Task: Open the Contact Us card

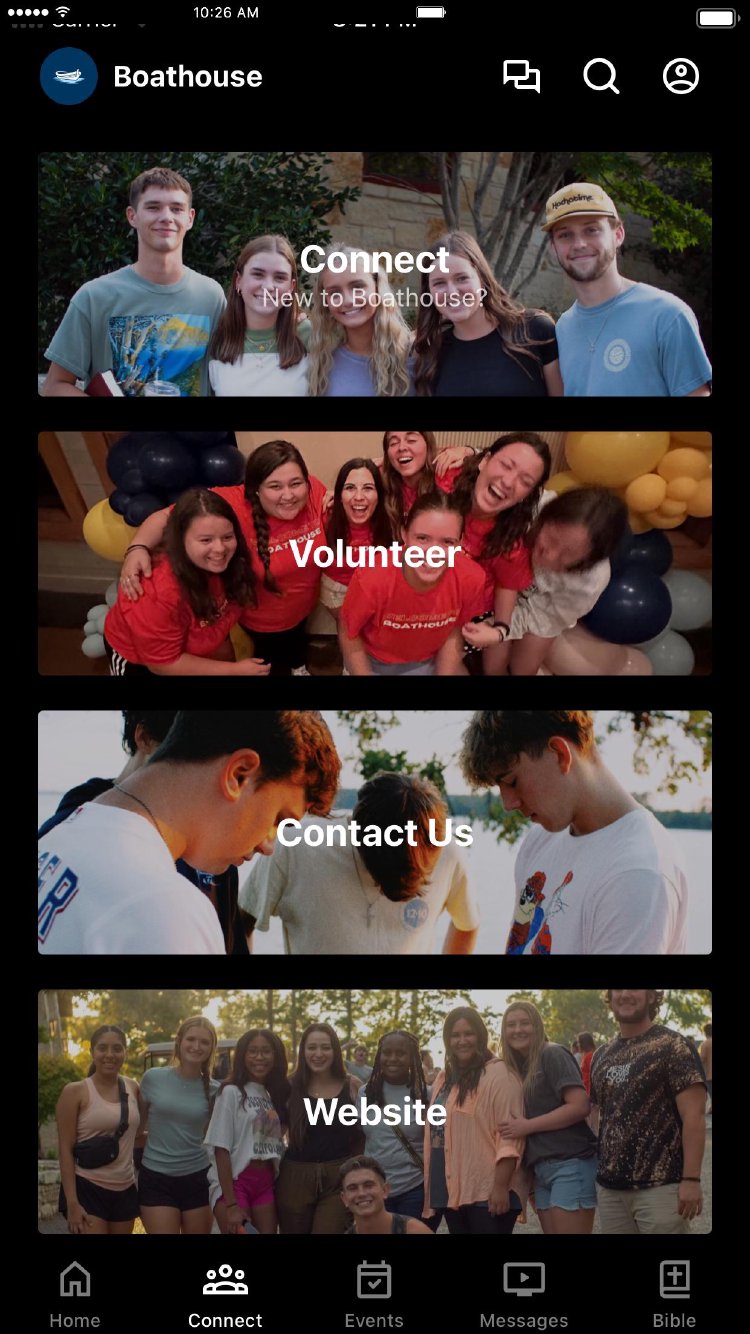Action: tap(375, 832)
